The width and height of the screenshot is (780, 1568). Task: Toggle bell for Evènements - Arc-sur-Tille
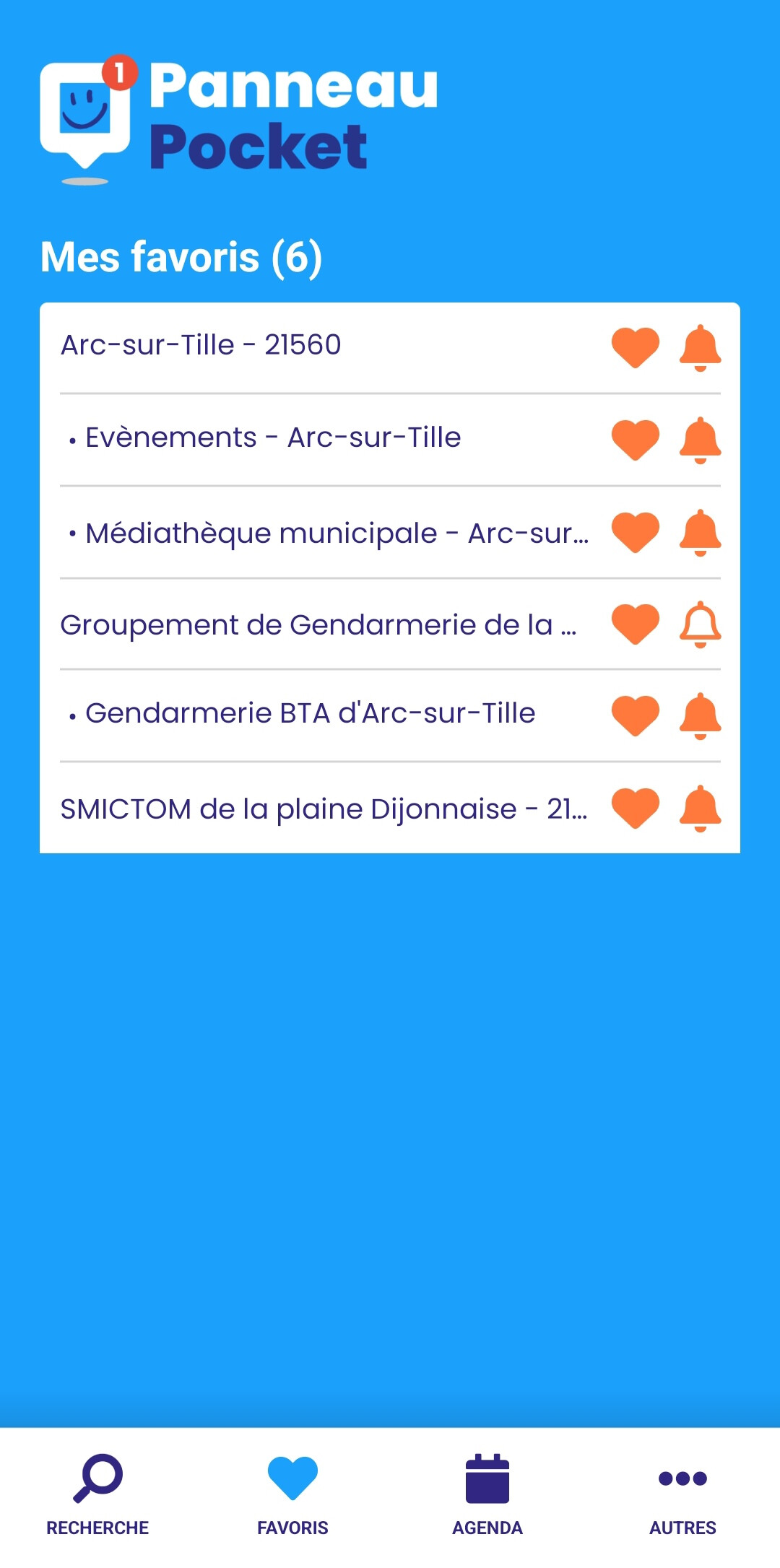point(700,440)
